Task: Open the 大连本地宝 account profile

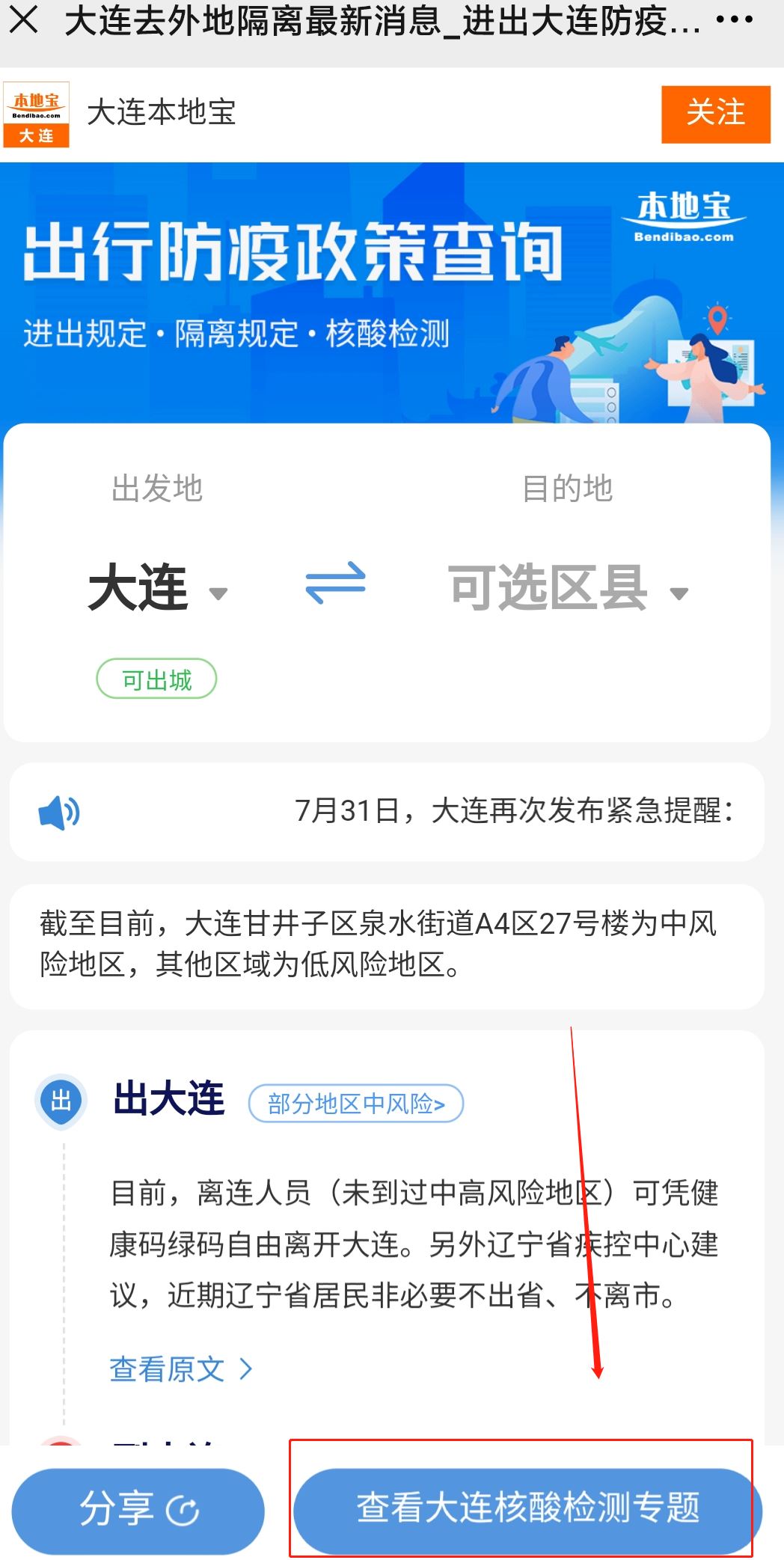Action: point(161,114)
